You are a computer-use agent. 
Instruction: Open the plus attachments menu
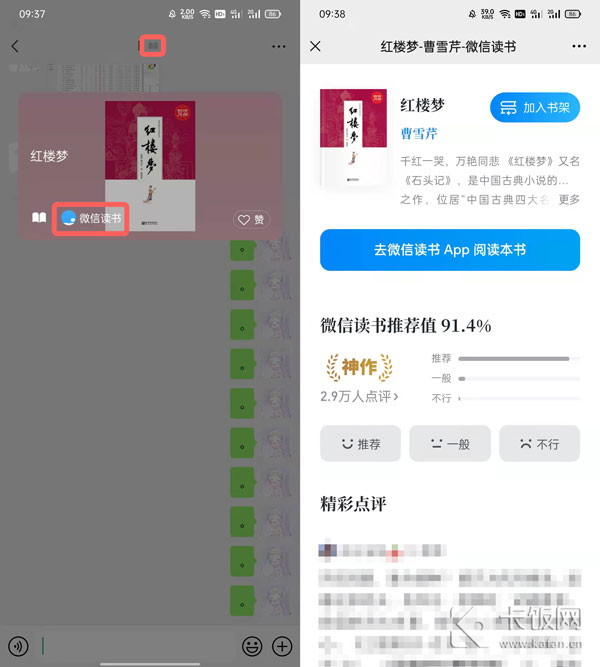(x=283, y=645)
